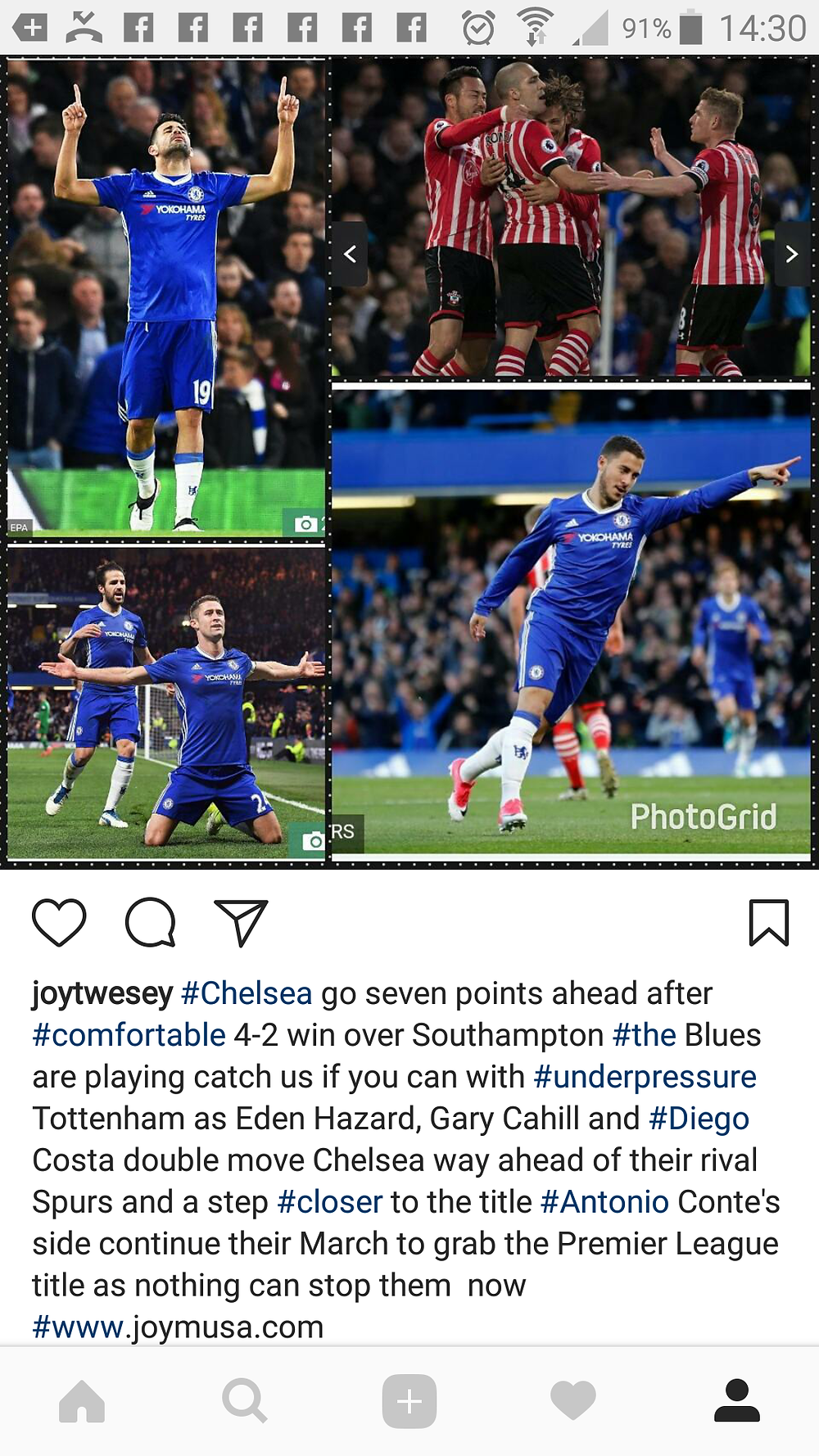Viewport: 819px width, 1456px height.
Task: Switch to the Profile tab
Action: click(x=737, y=1401)
